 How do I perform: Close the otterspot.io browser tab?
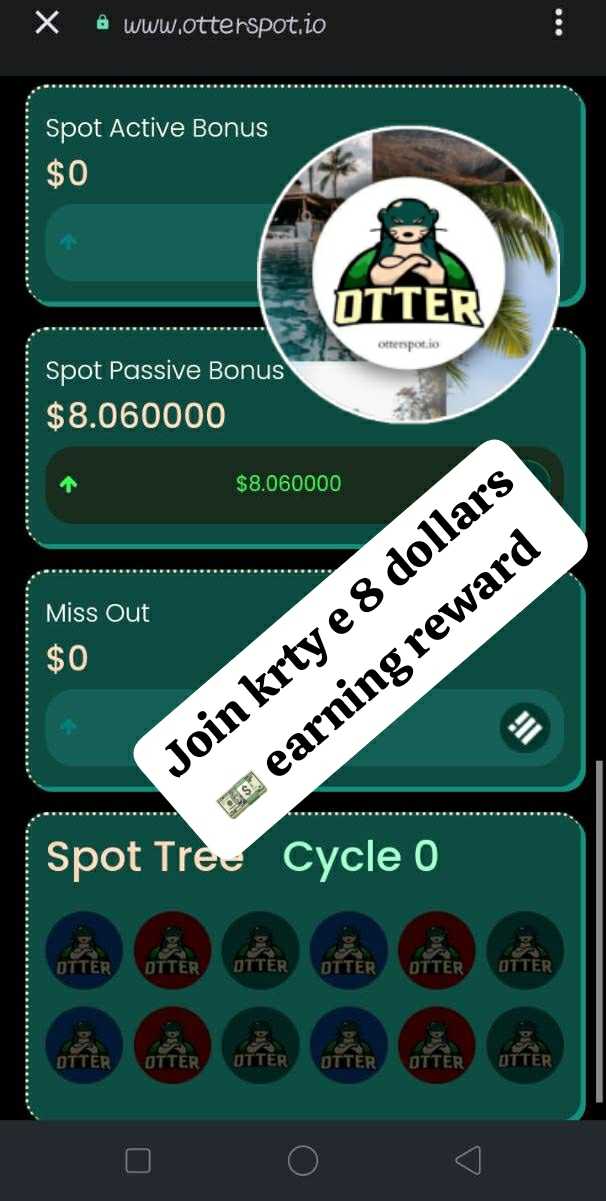[x=47, y=23]
